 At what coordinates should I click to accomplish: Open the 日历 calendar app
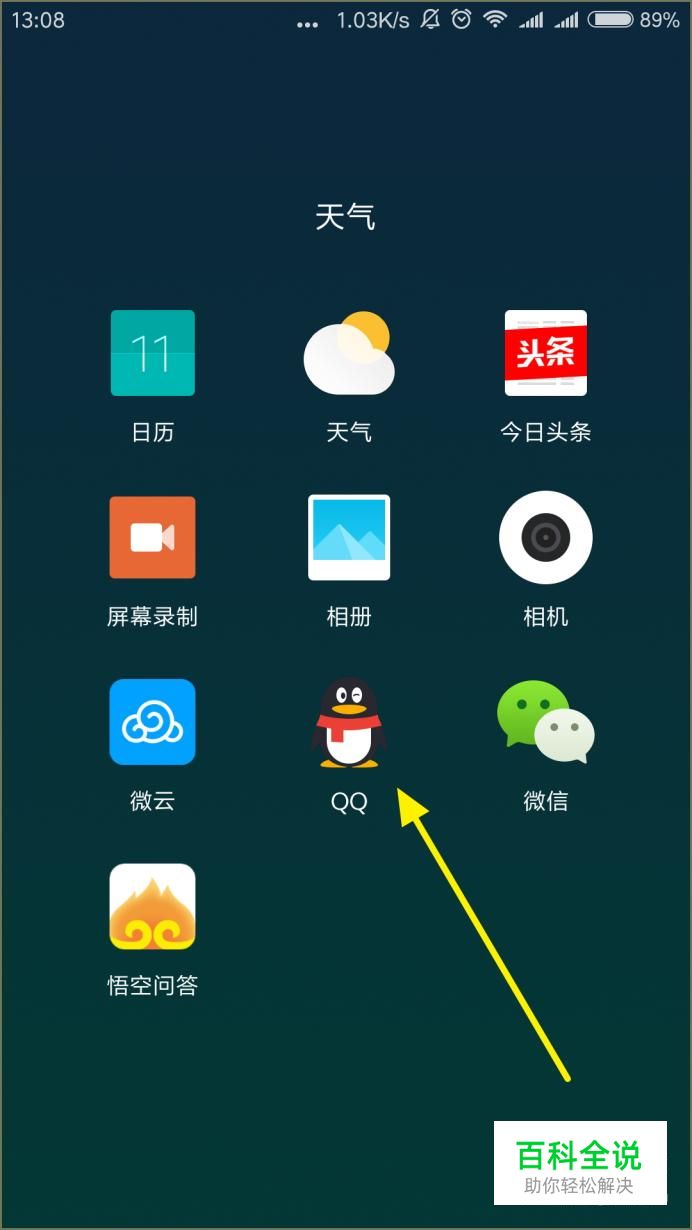click(x=152, y=353)
